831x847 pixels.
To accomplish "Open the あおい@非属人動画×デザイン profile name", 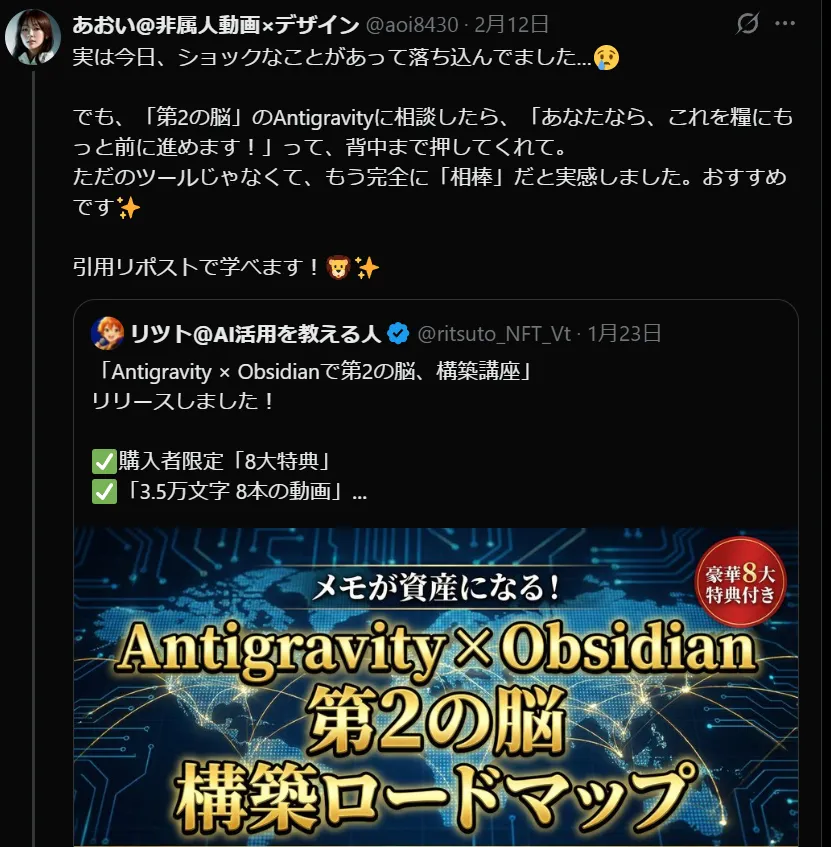I will 215,24.
